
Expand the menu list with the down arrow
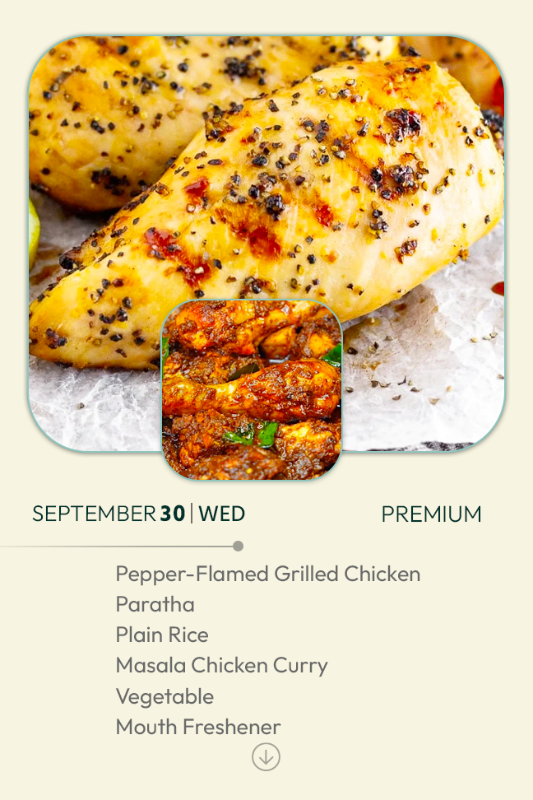(266, 757)
